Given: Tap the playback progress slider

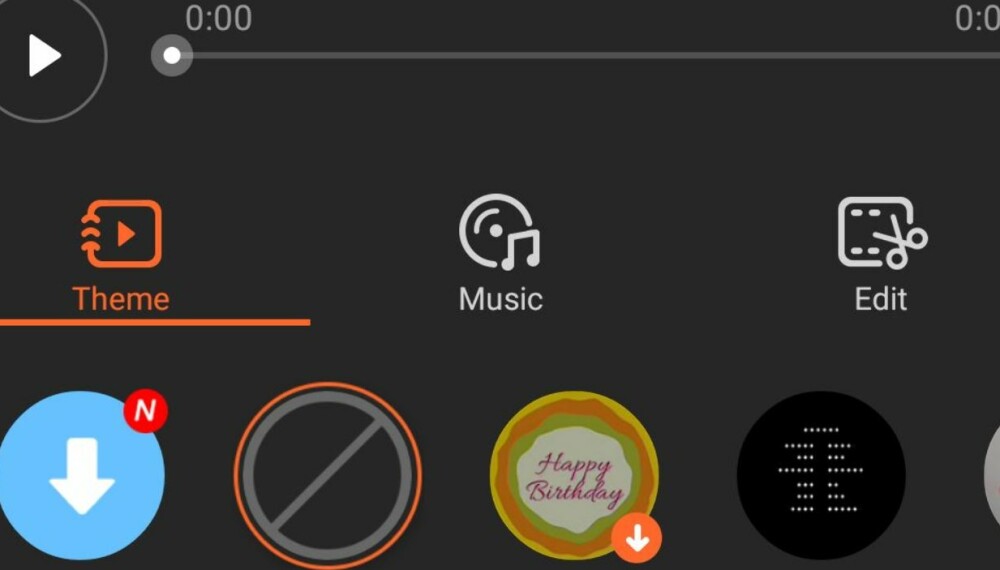Looking at the screenshot, I should click(x=580, y=55).
